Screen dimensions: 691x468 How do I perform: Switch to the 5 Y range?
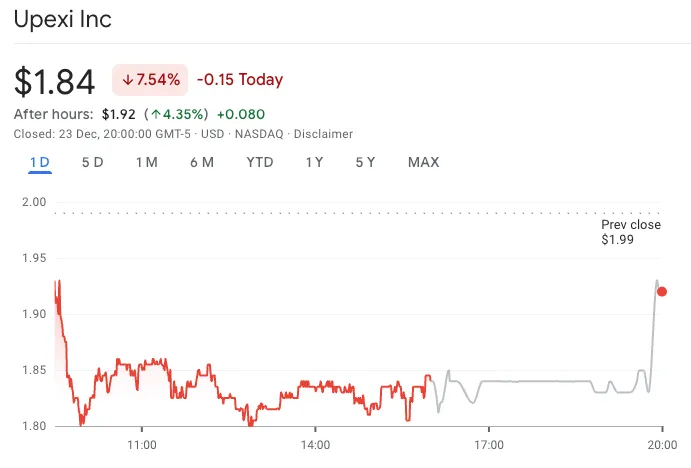pyautogui.click(x=365, y=162)
